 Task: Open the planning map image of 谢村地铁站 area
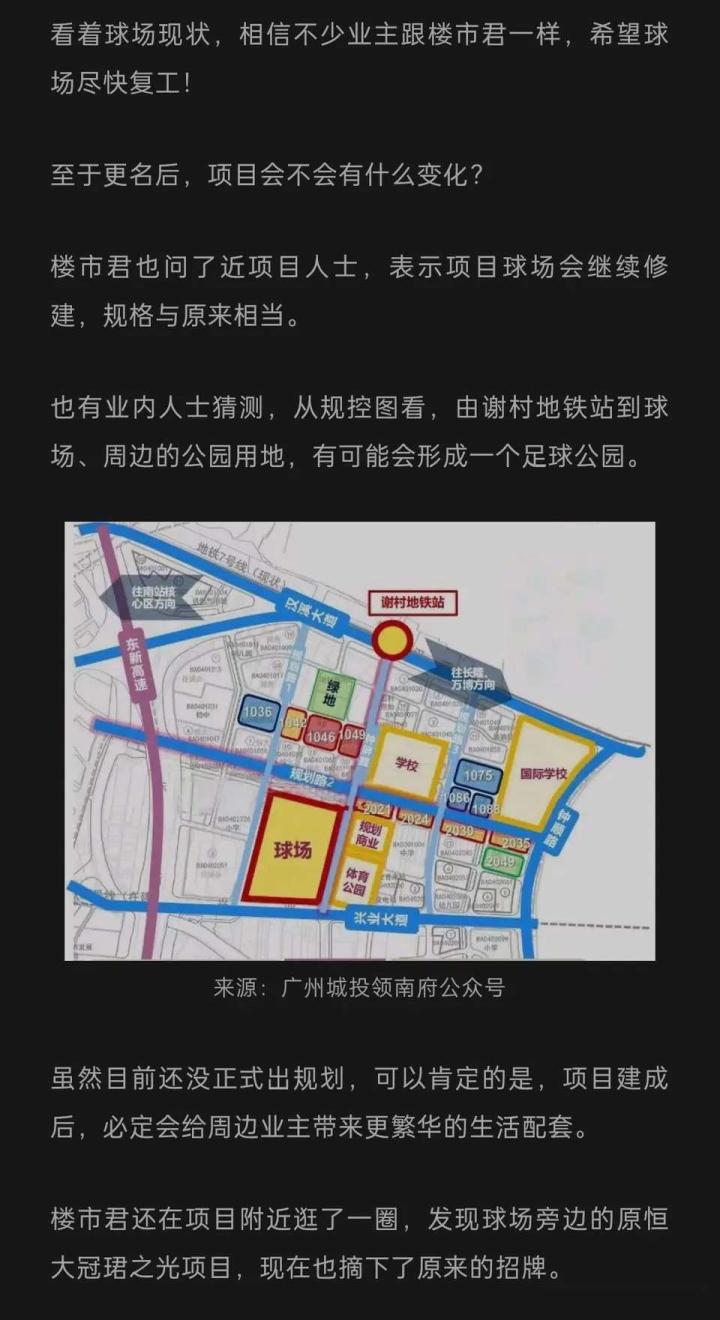360,740
